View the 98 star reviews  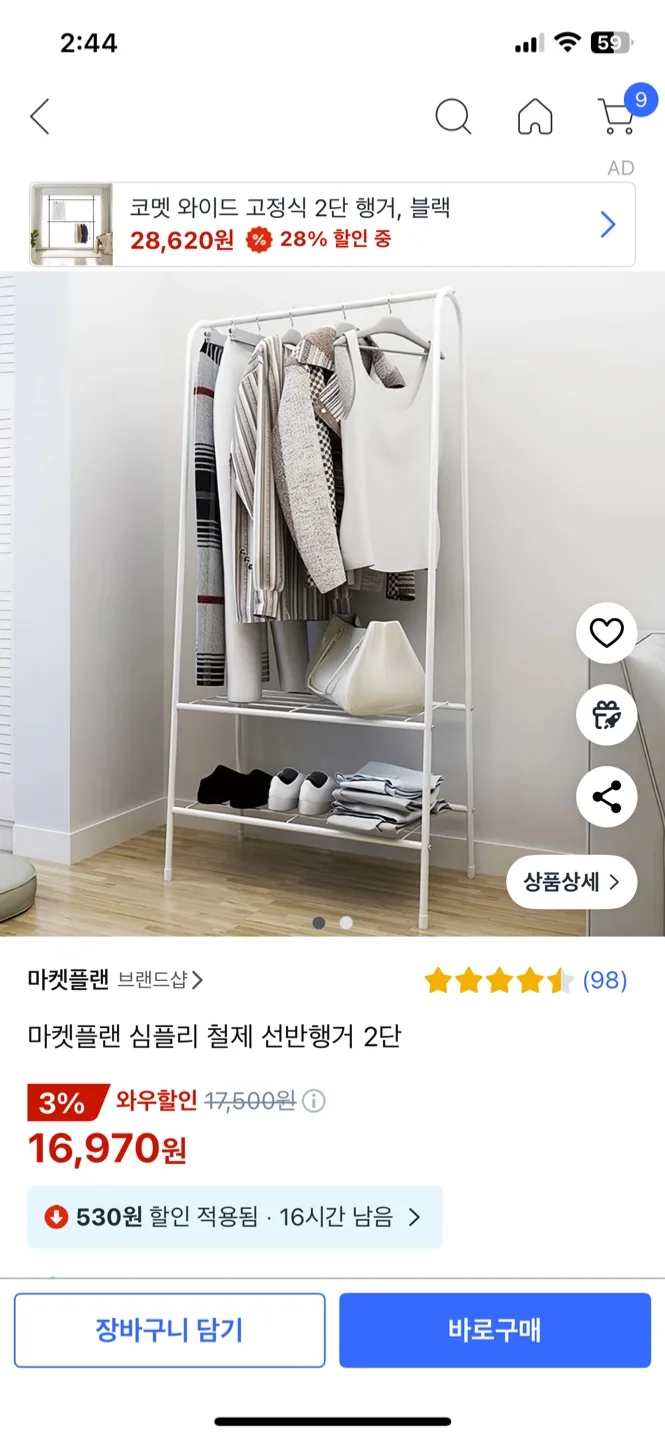[526, 980]
